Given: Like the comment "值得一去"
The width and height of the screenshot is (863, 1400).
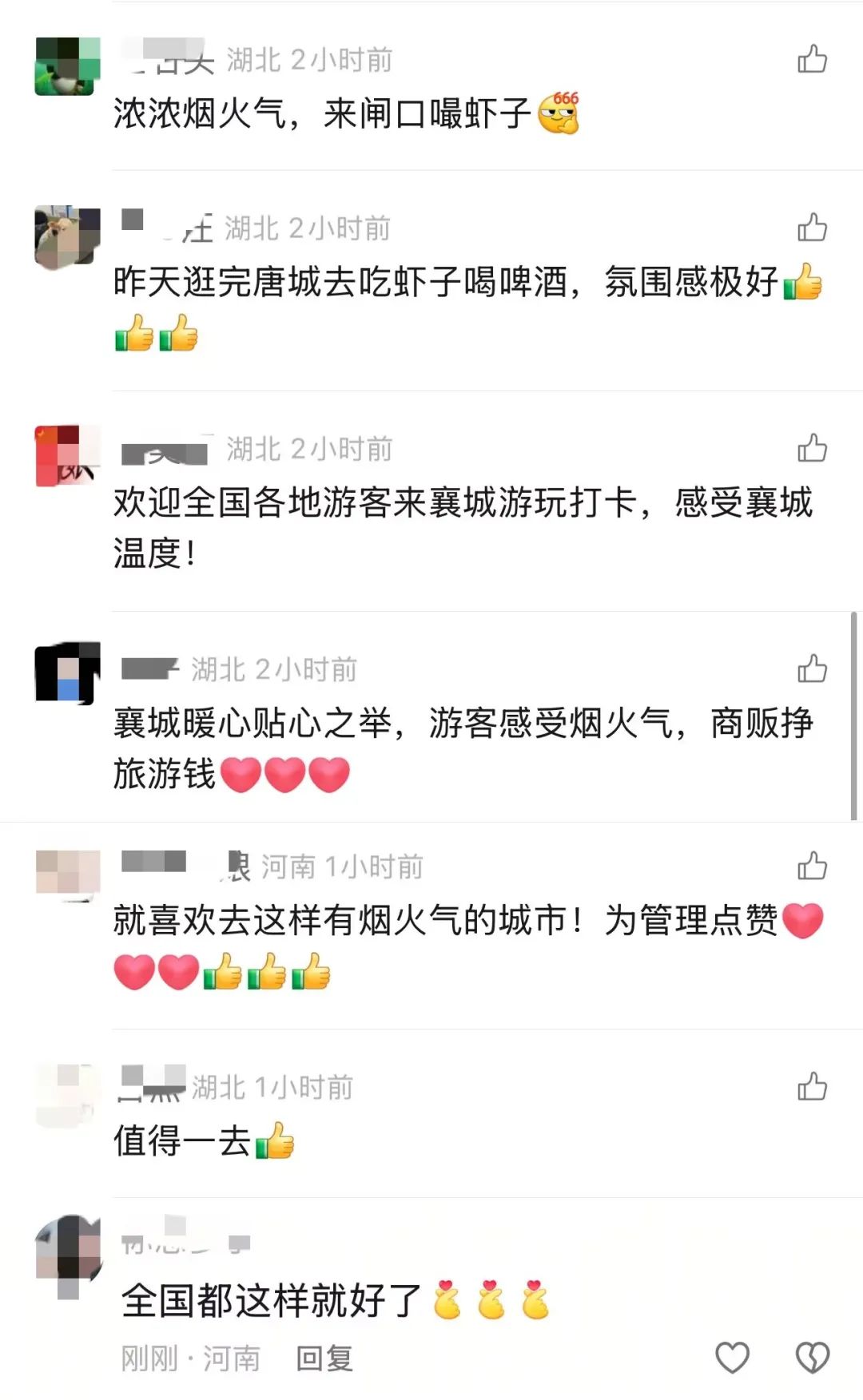Looking at the screenshot, I should click(812, 1086).
